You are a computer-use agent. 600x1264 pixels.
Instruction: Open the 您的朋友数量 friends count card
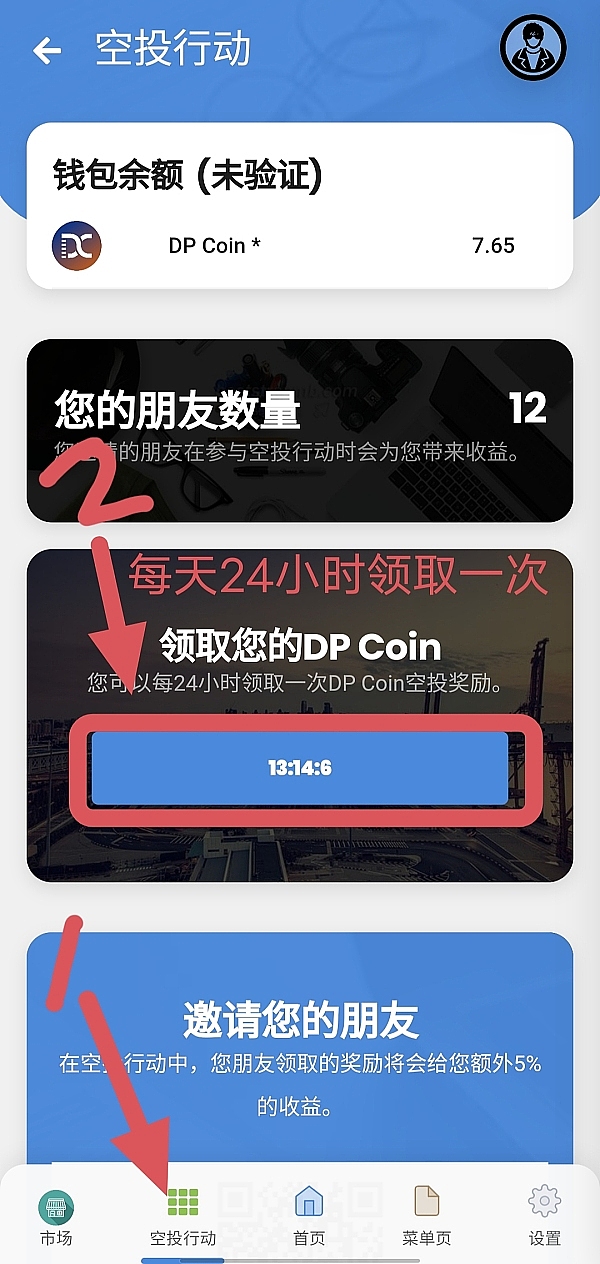coord(300,430)
